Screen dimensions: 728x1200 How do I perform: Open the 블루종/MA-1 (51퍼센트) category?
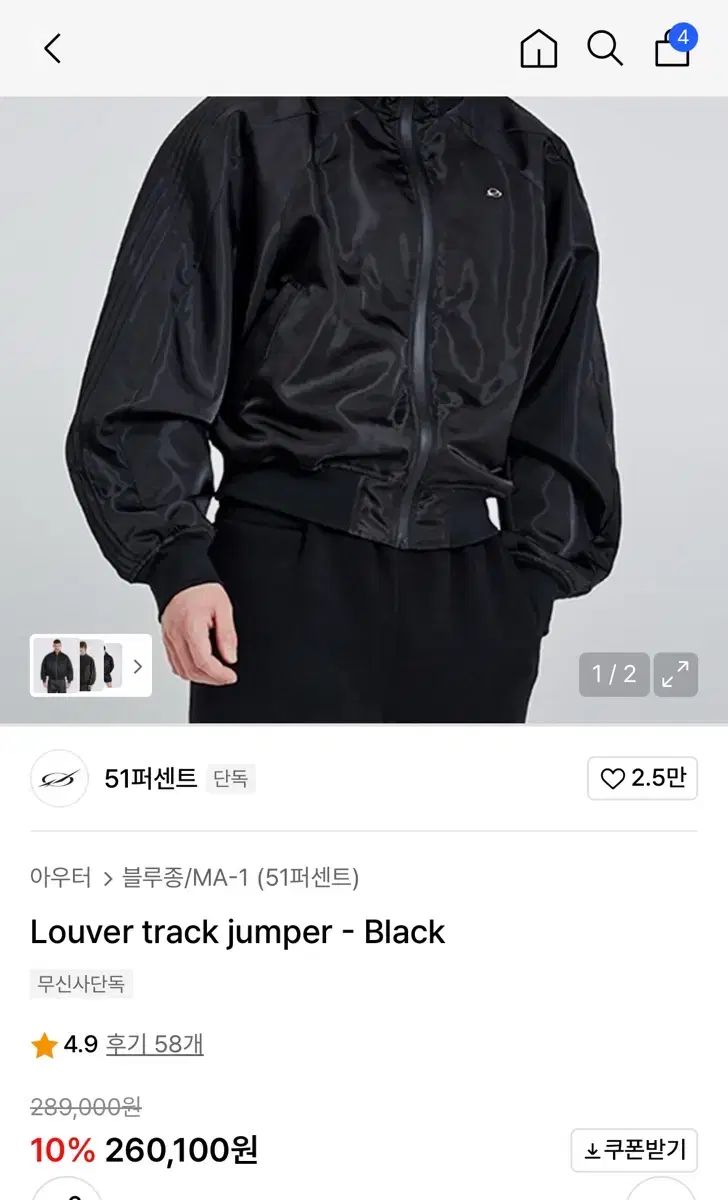tap(240, 878)
